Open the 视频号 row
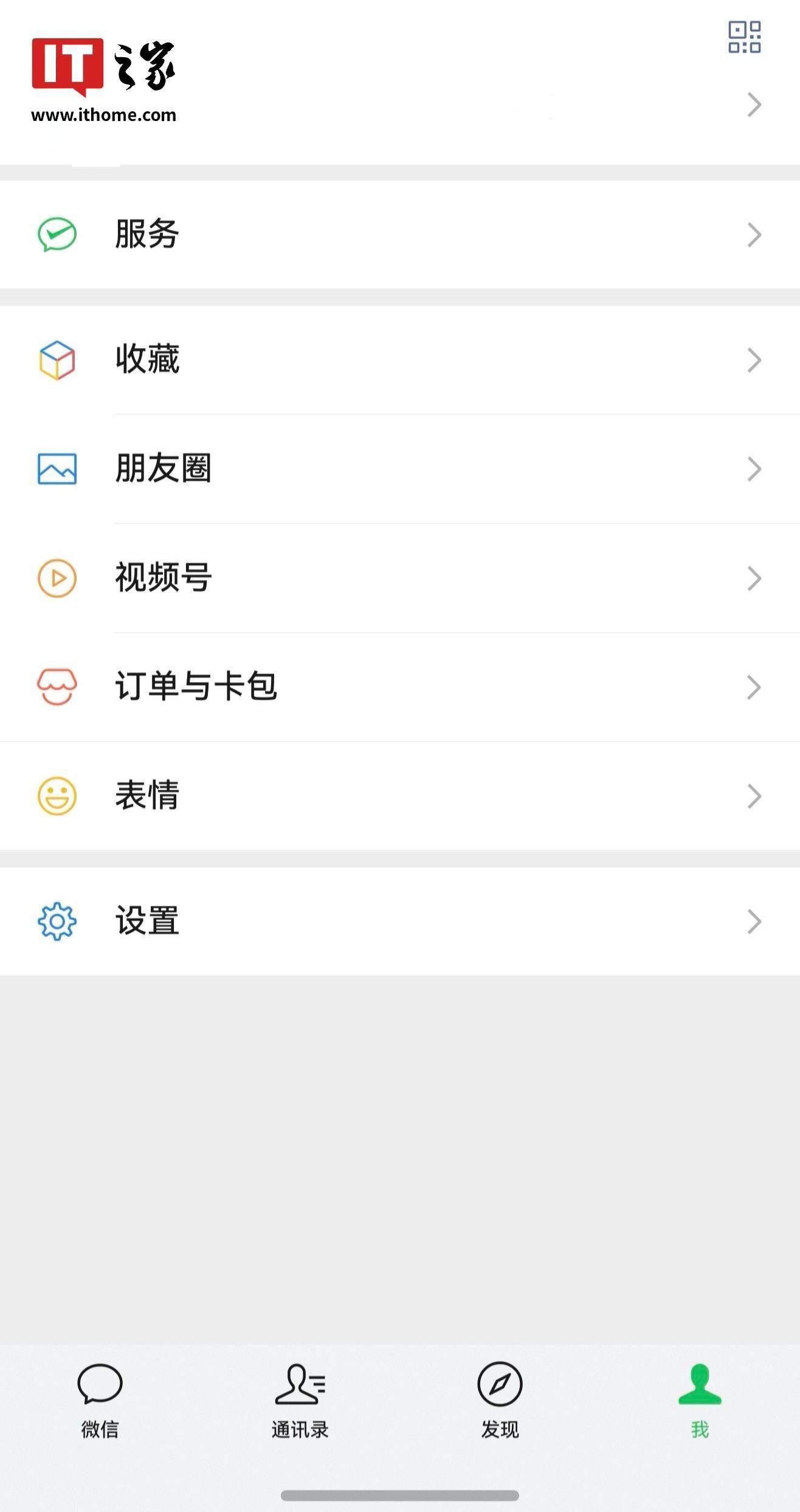This screenshot has width=800, height=1512. point(399,578)
